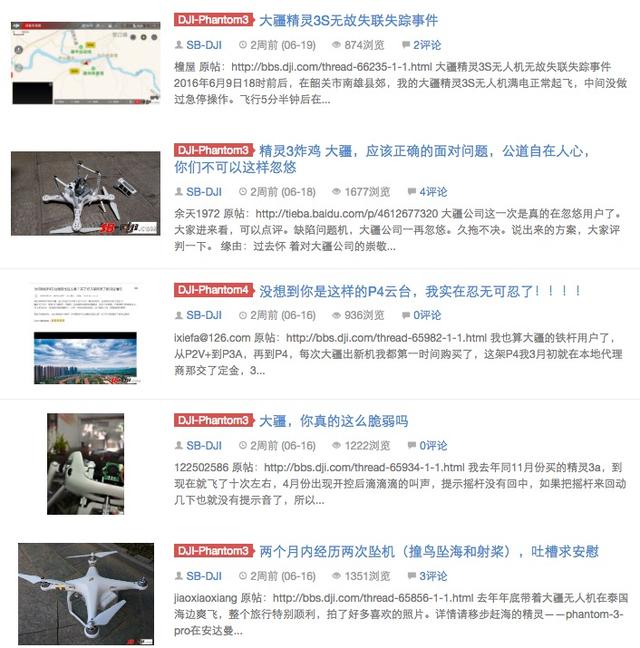Open post 没想到你是这样的P4云台
Viewport: 640px width, 648px height.
[x=420, y=291]
